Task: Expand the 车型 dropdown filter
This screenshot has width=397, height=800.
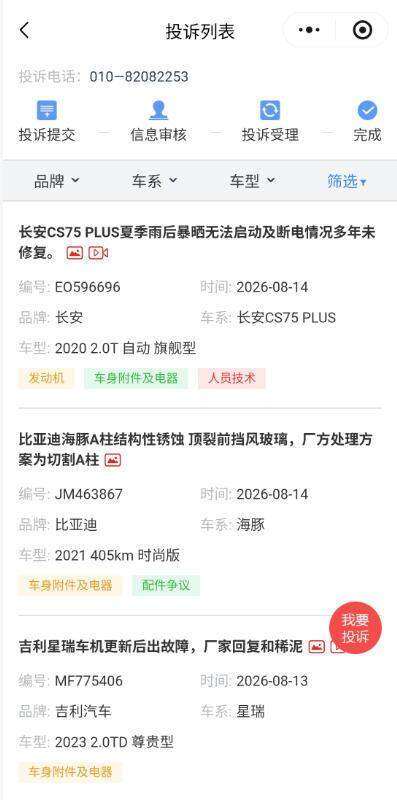Action: click(252, 181)
